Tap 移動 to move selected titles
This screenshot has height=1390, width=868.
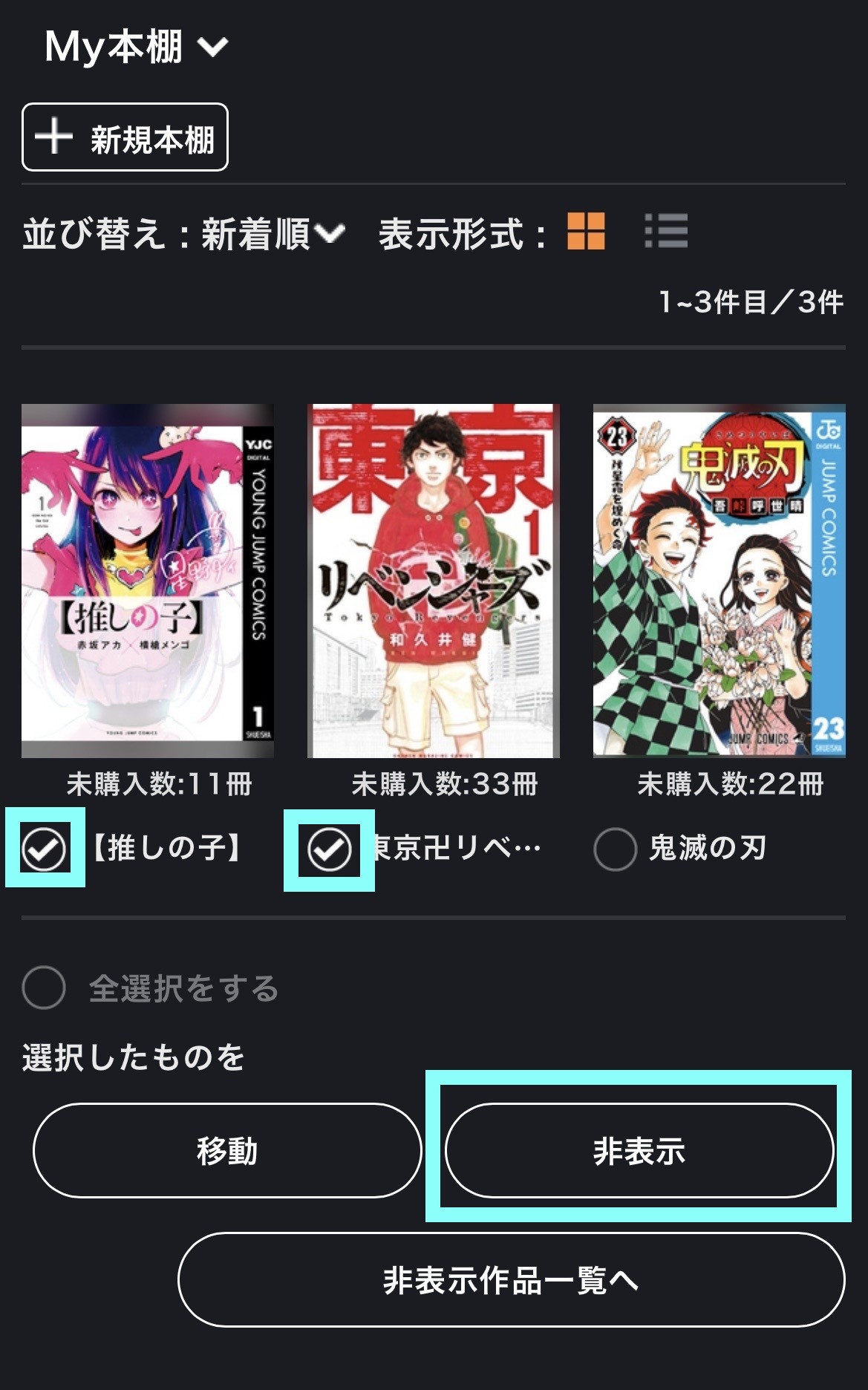[227, 1150]
